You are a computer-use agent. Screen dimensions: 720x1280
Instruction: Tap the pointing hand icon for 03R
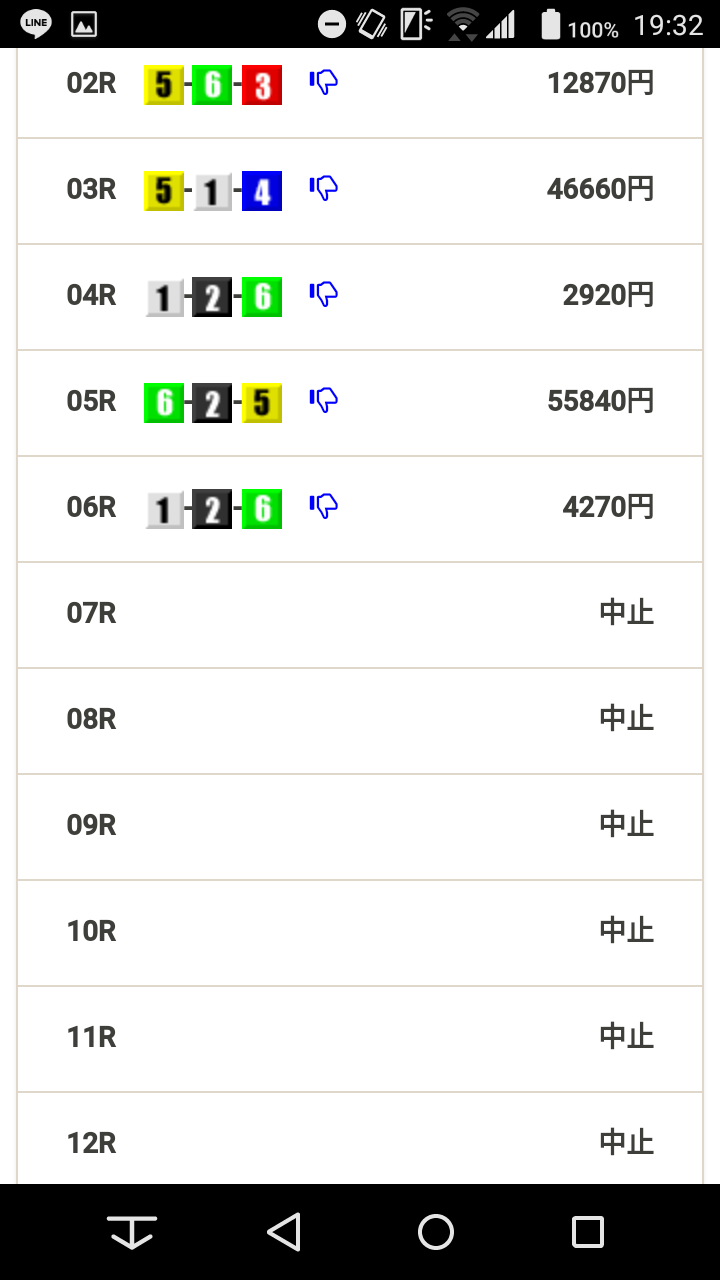click(323, 189)
